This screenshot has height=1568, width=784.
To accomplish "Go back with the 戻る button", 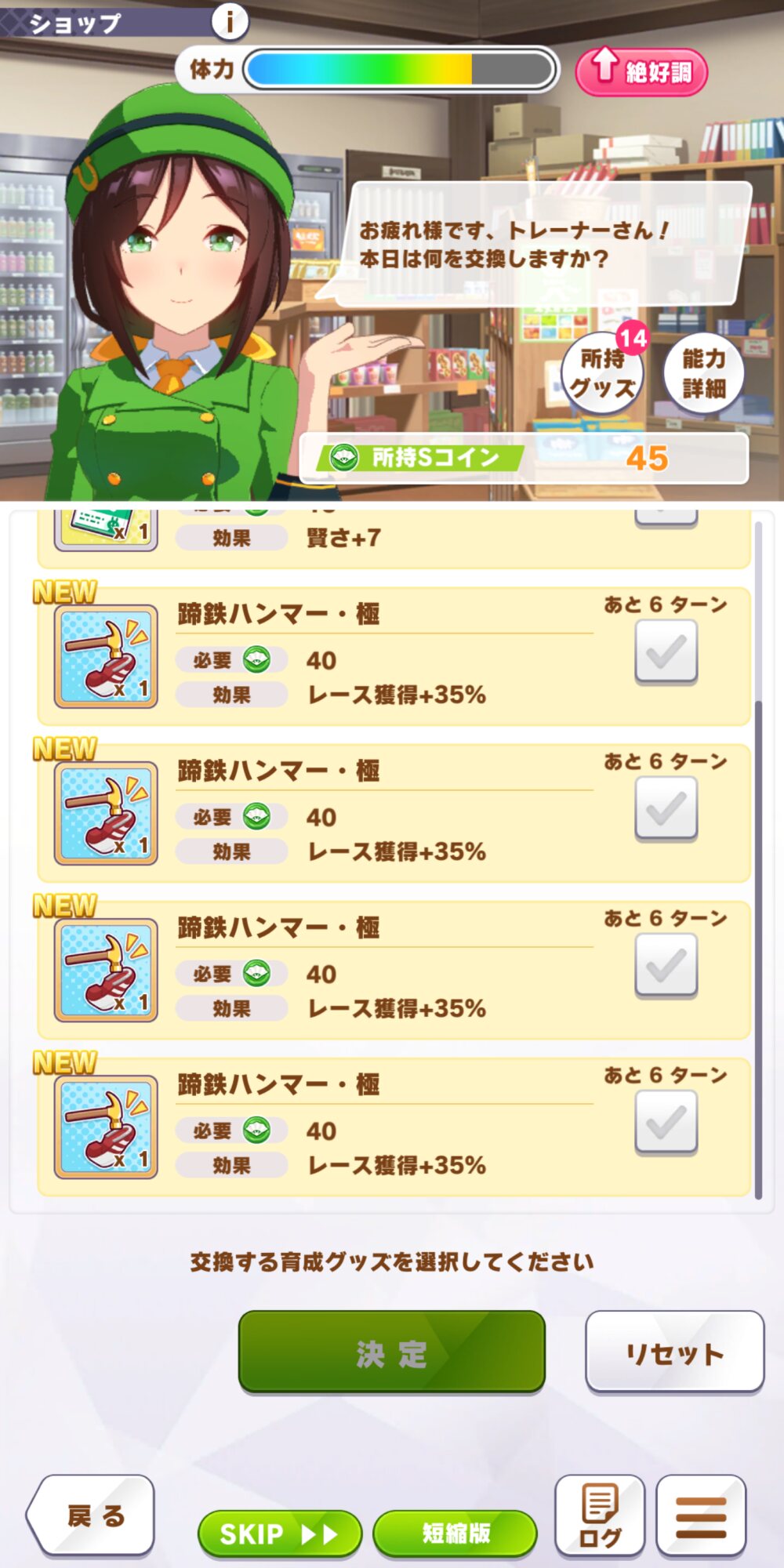I will [93, 1515].
